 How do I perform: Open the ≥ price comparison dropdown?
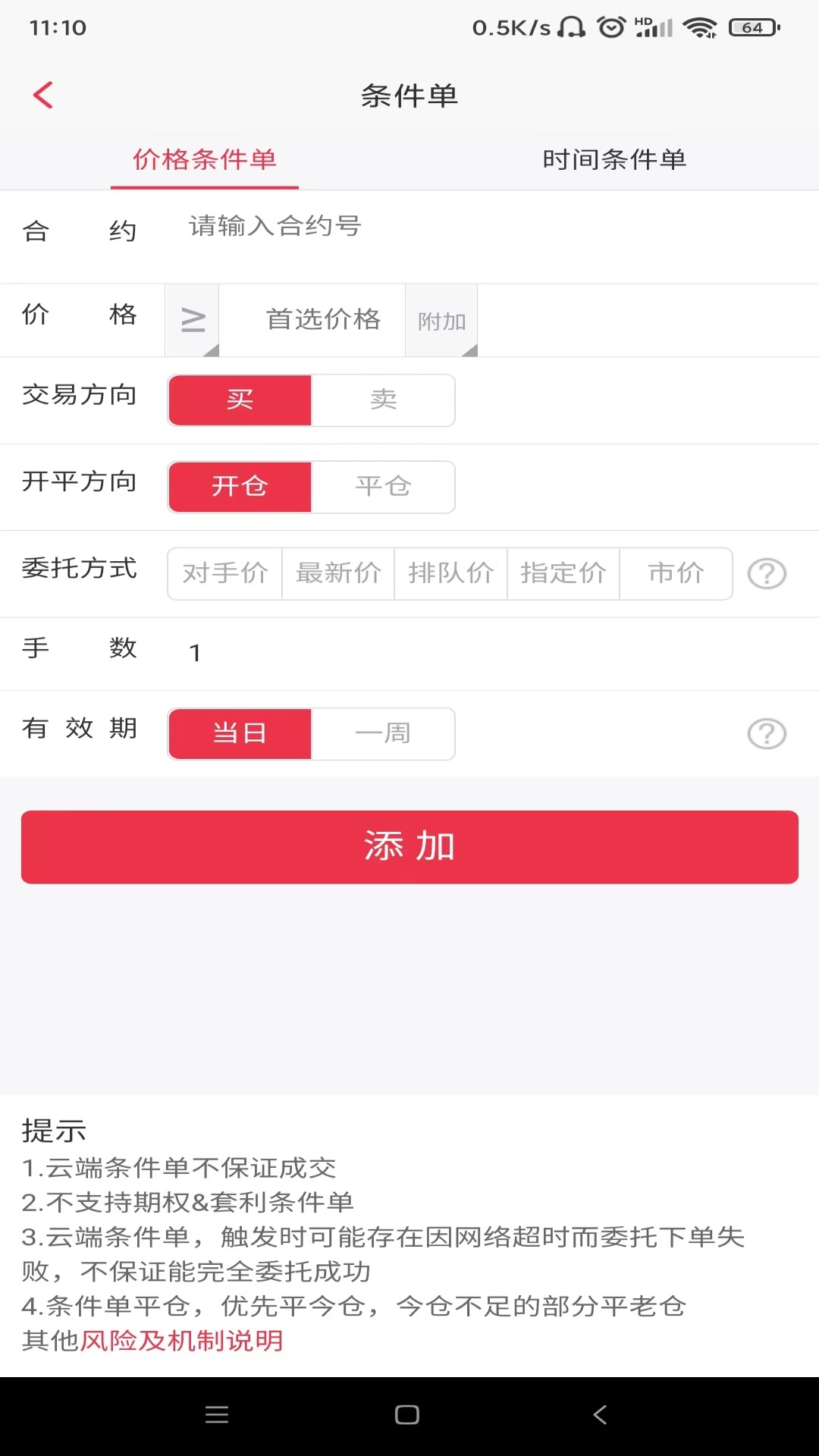pos(193,320)
